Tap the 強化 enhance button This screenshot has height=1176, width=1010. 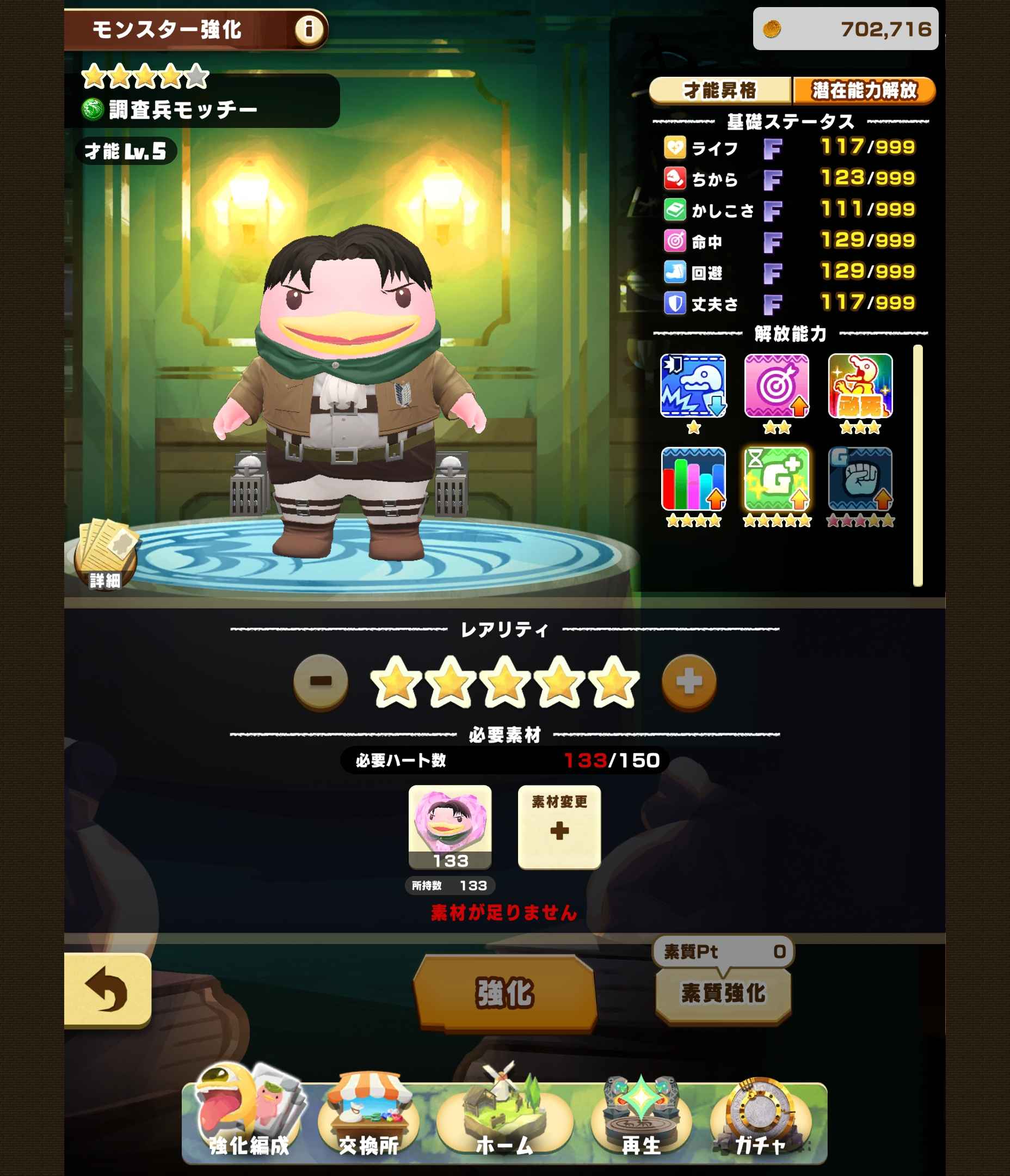[504, 993]
